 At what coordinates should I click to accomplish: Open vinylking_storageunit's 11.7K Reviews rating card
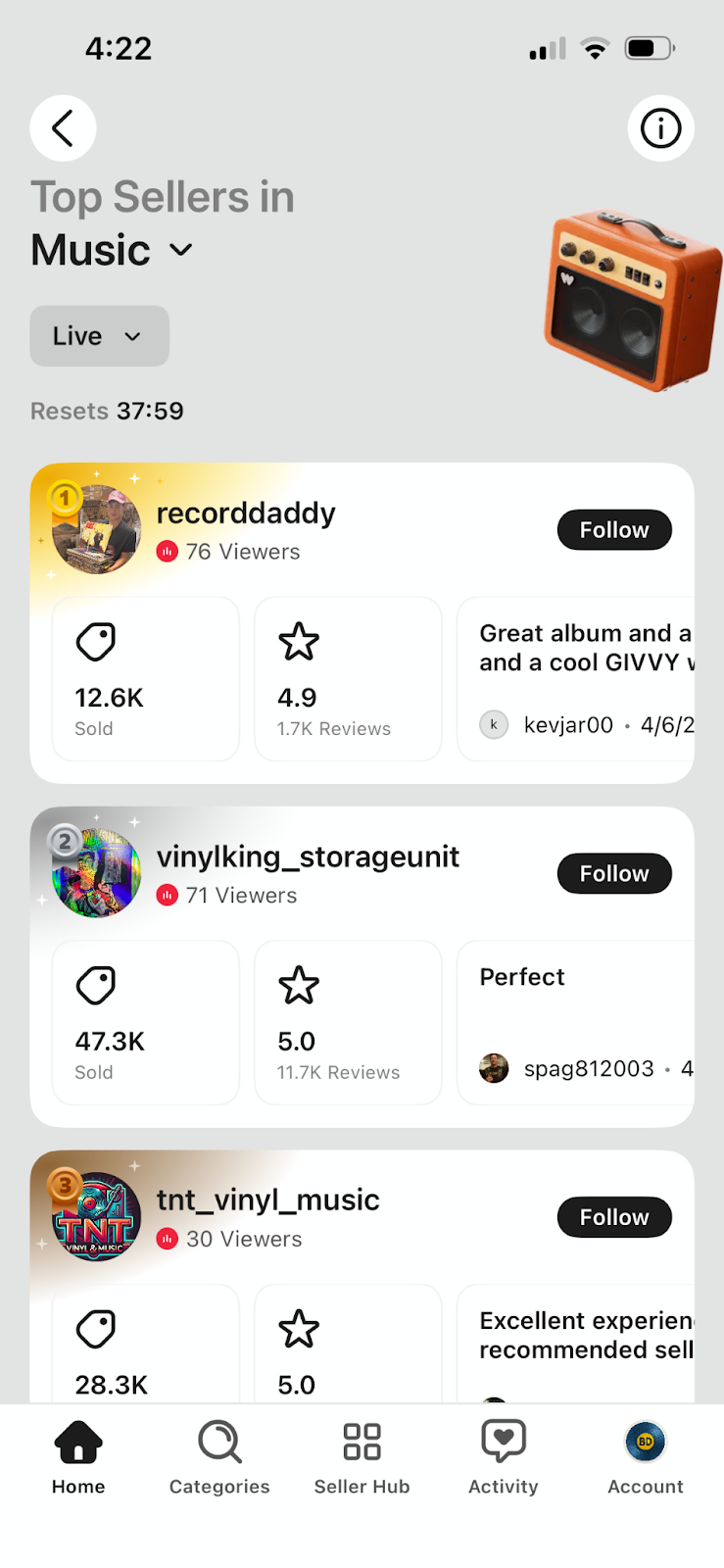pyautogui.click(x=348, y=1022)
